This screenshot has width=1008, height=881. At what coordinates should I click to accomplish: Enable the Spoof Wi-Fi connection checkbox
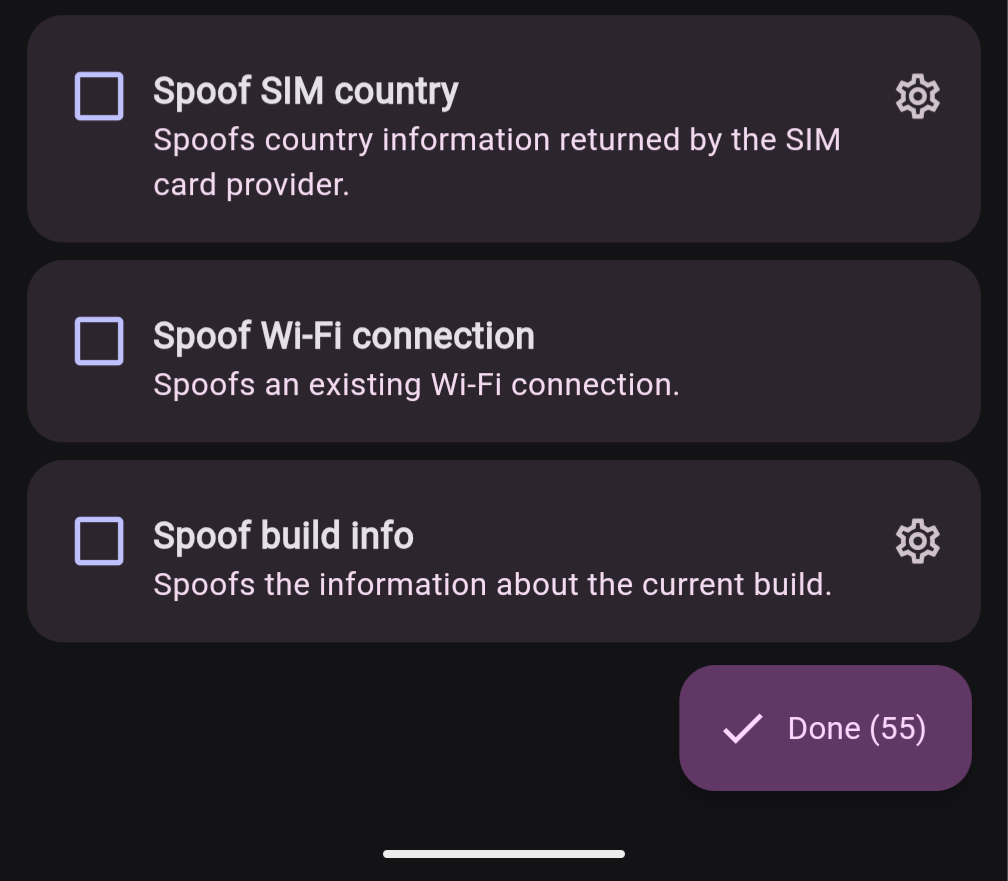point(99,341)
